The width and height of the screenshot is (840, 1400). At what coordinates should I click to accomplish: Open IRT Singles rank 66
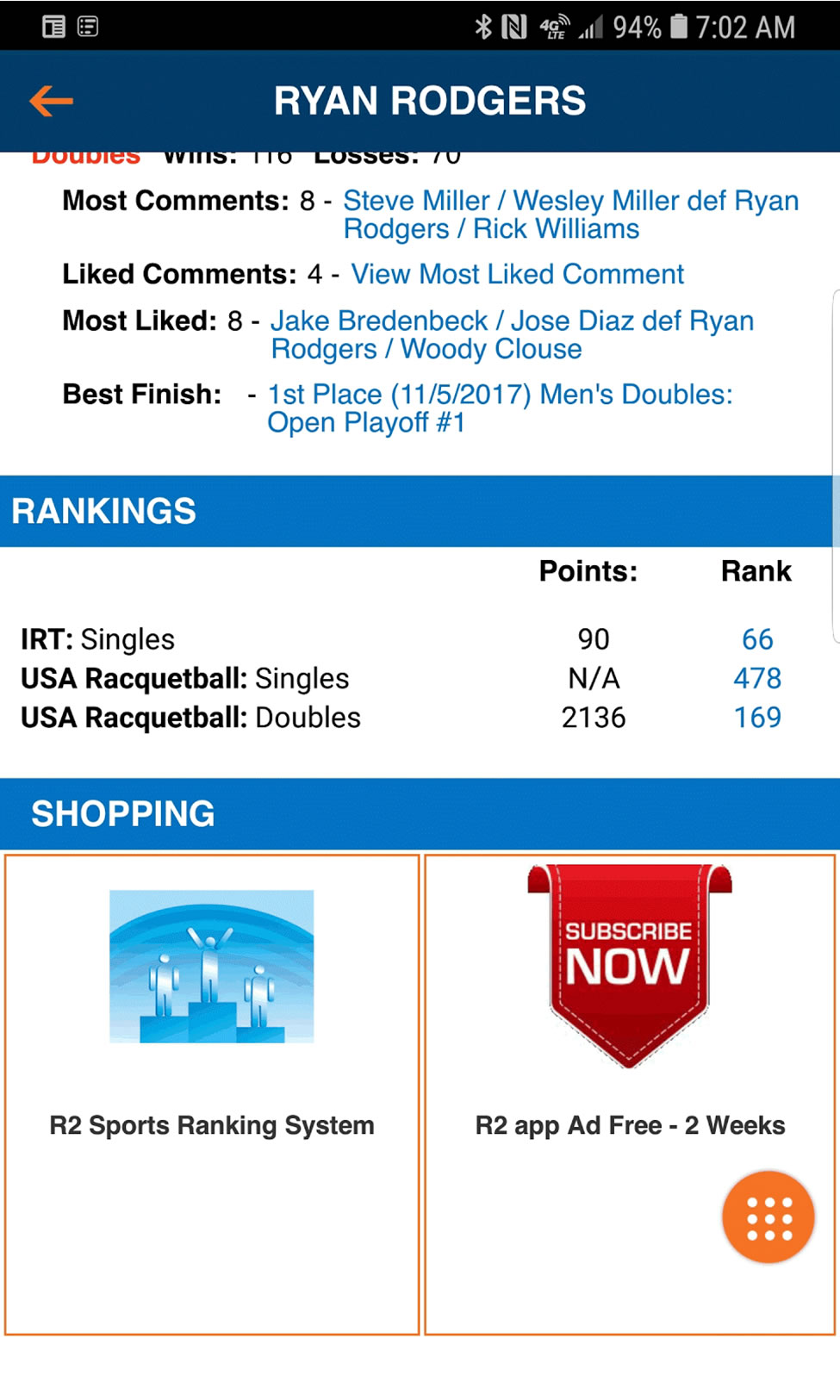tap(757, 639)
